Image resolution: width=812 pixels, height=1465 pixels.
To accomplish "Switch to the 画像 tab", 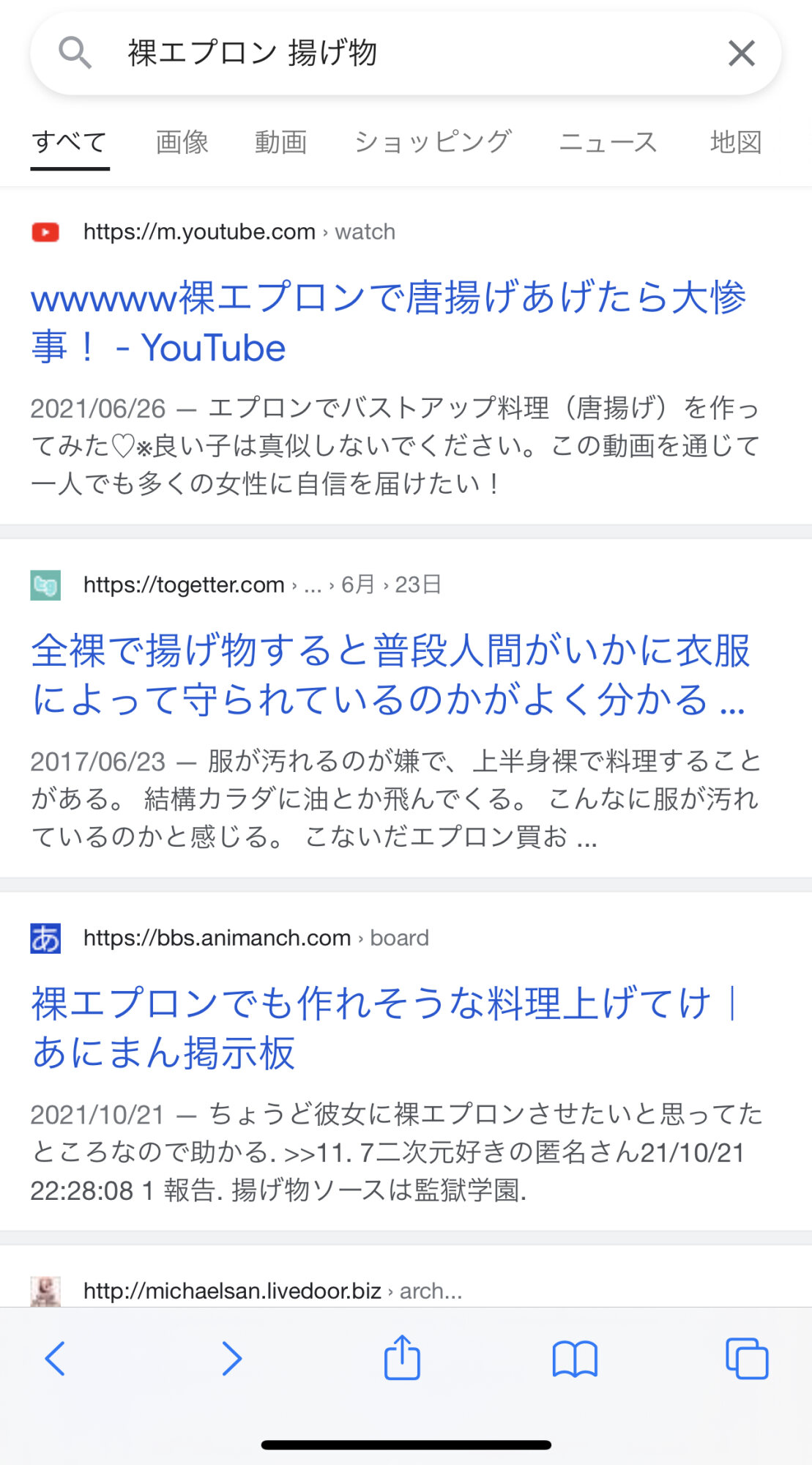I will pyautogui.click(x=182, y=142).
